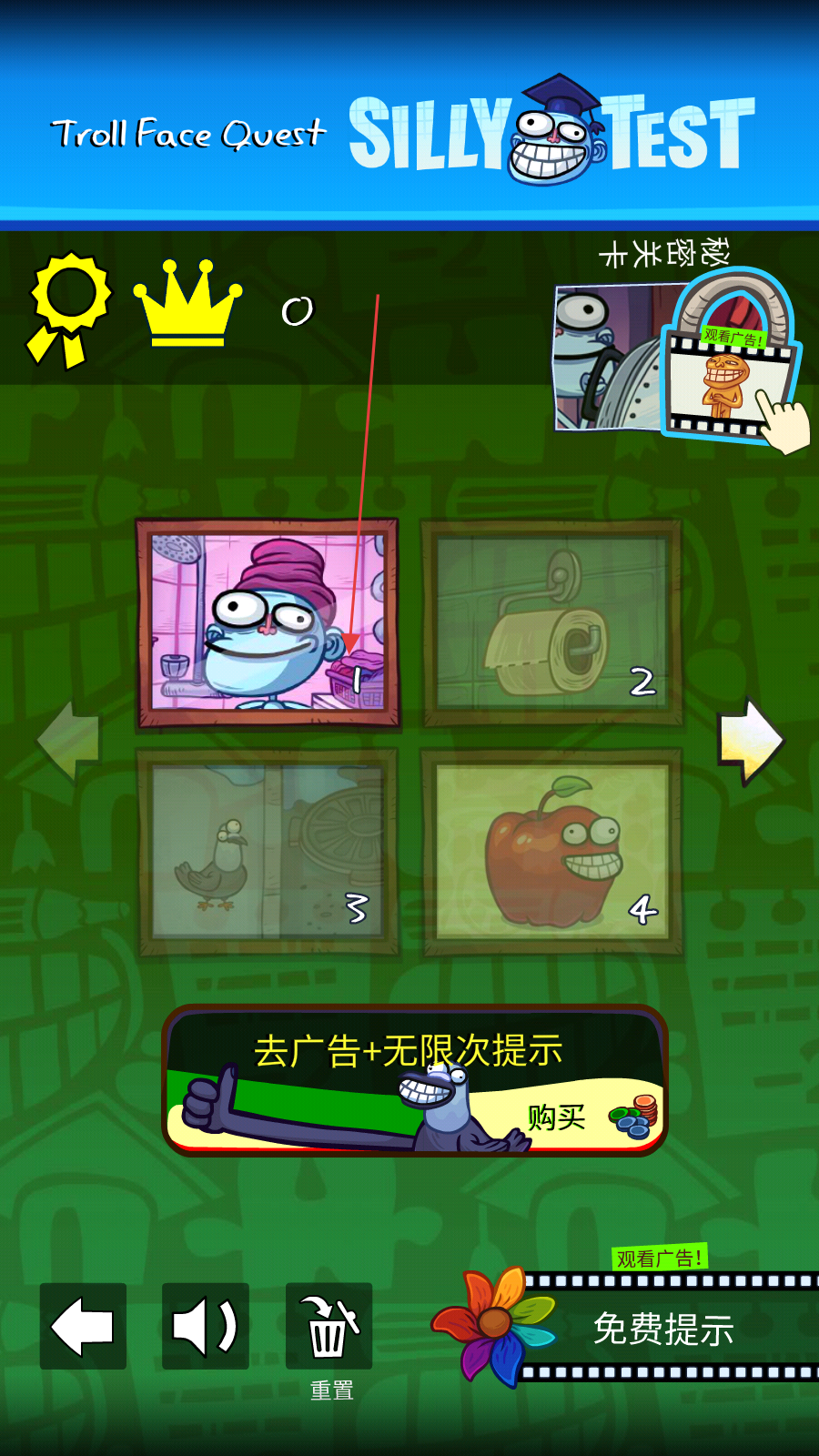Tap the back arrow button

click(x=83, y=1326)
